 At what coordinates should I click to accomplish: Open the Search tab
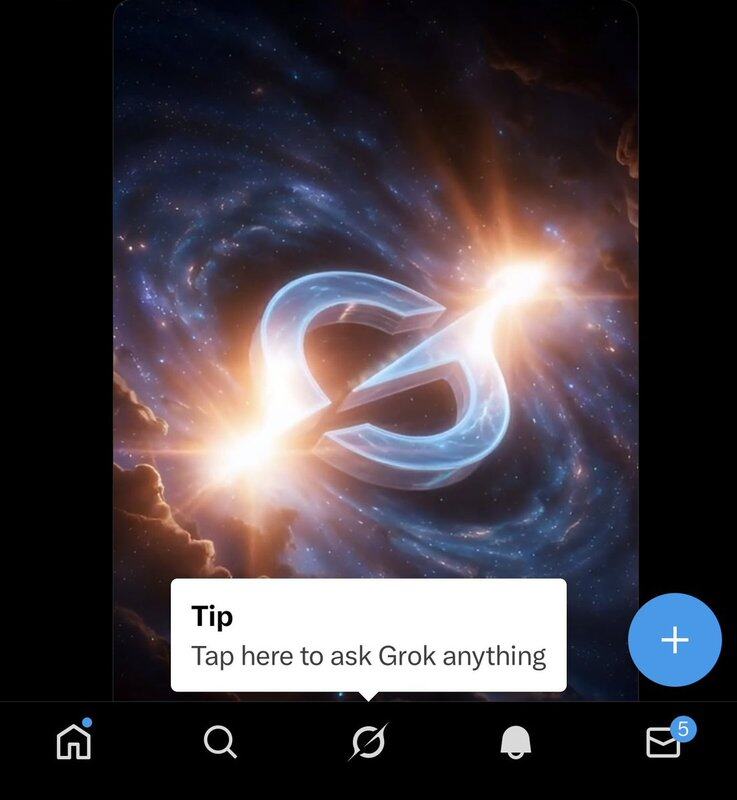pyautogui.click(x=220, y=742)
